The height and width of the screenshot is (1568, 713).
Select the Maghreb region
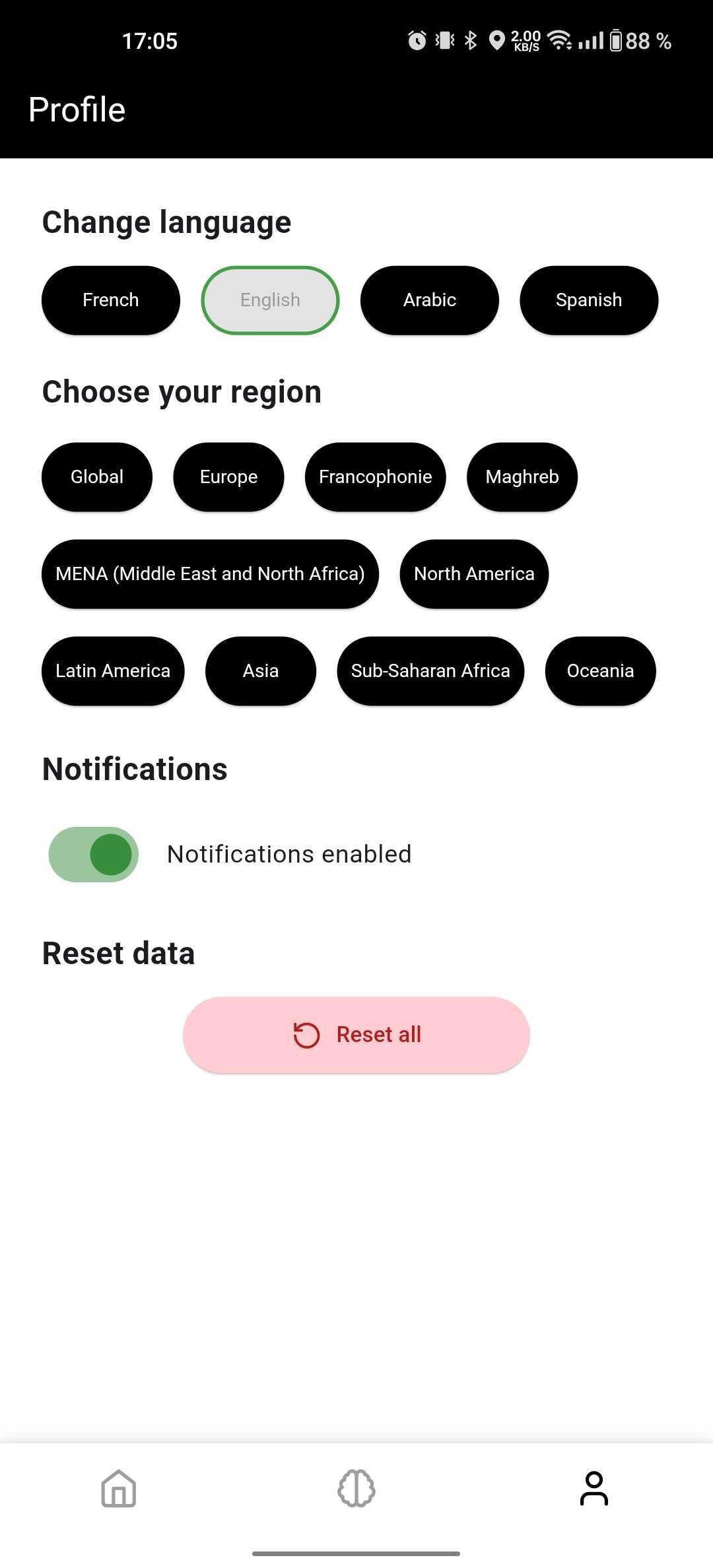pyautogui.click(x=522, y=476)
